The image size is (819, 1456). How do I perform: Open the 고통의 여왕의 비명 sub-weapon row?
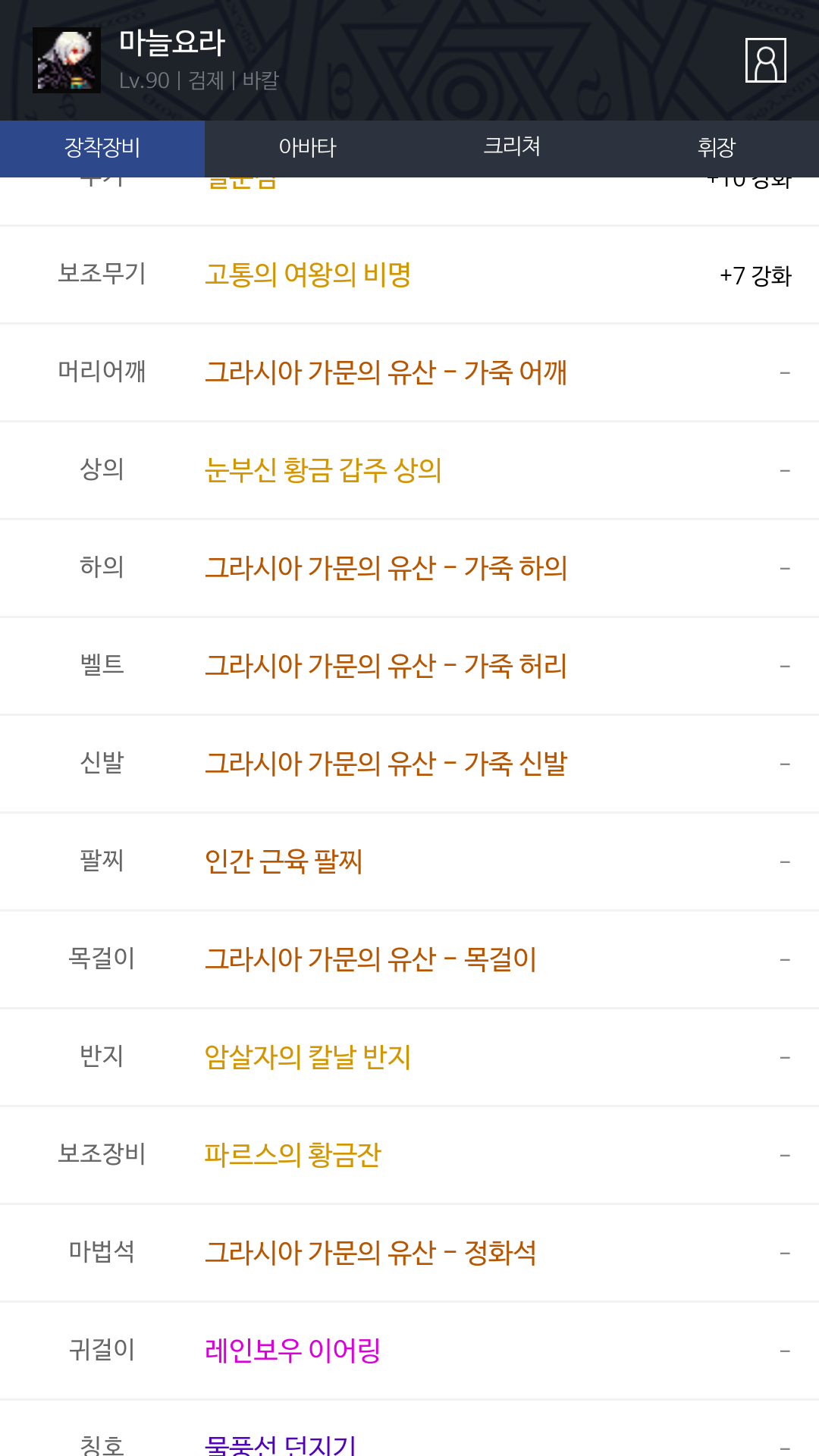pyautogui.click(x=409, y=275)
